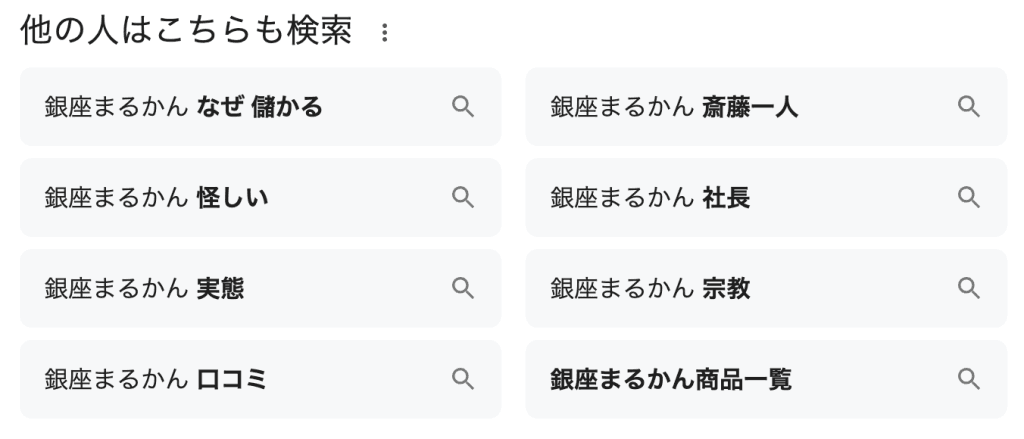The height and width of the screenshot is (439, 1024).
Task: Choose the 銀座まるかん 実態 suggestion
Action: 260,289
